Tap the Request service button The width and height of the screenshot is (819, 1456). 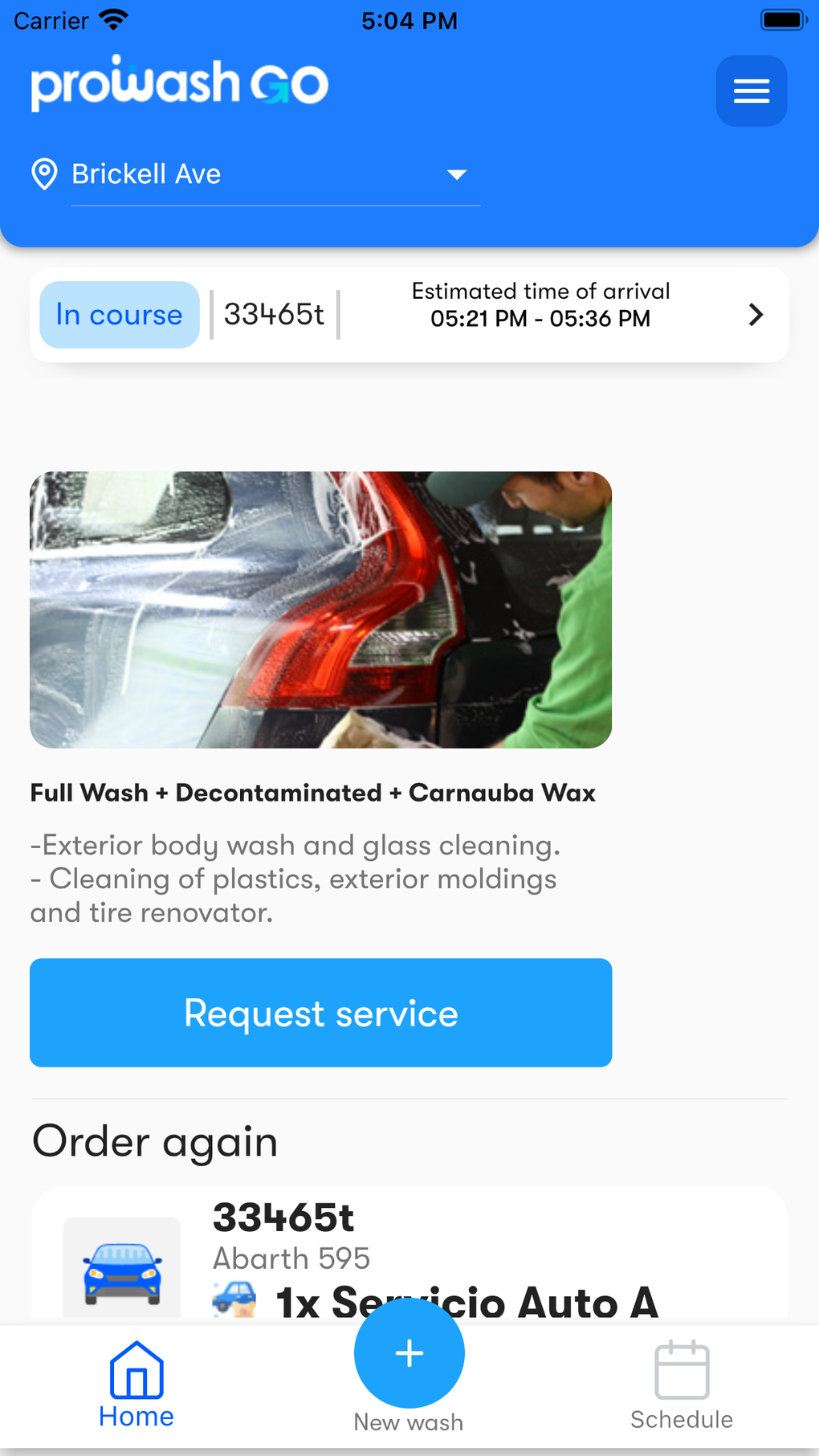[320, 1013]
